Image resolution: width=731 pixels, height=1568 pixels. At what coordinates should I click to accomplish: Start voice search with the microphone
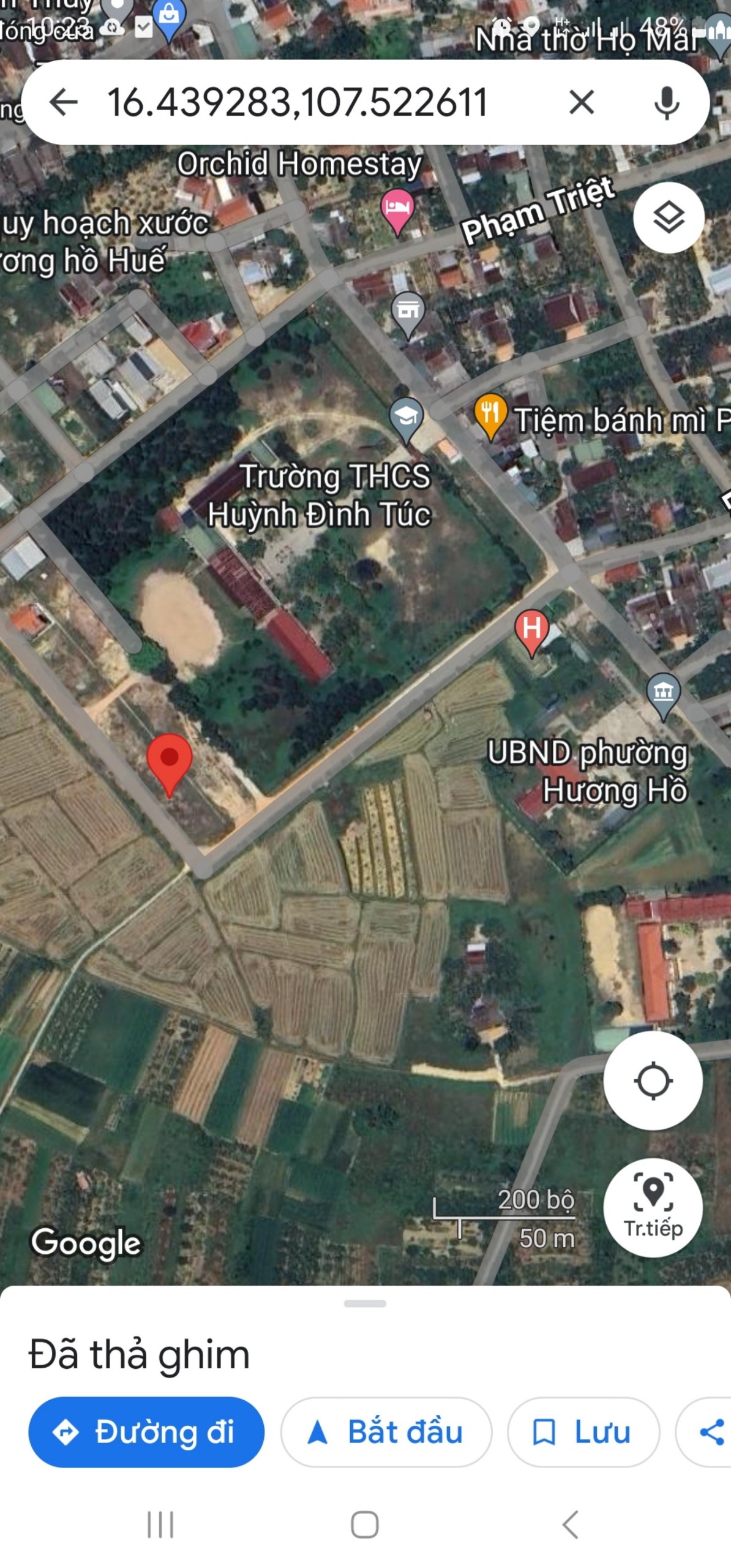pyautogui.click(x=666, y=102)
